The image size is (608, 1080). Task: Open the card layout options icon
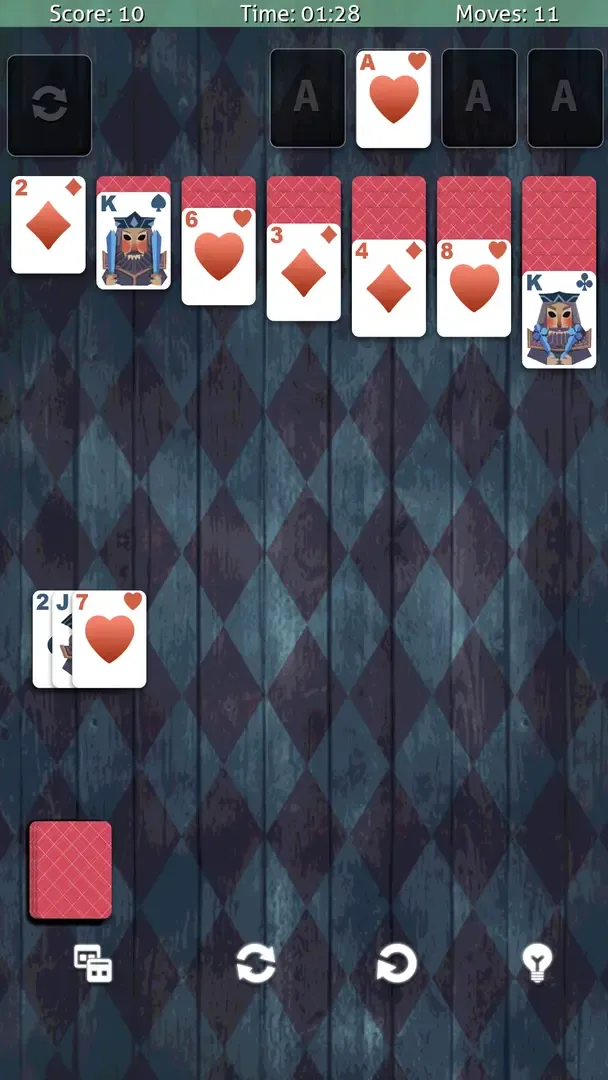click(93, 964)
